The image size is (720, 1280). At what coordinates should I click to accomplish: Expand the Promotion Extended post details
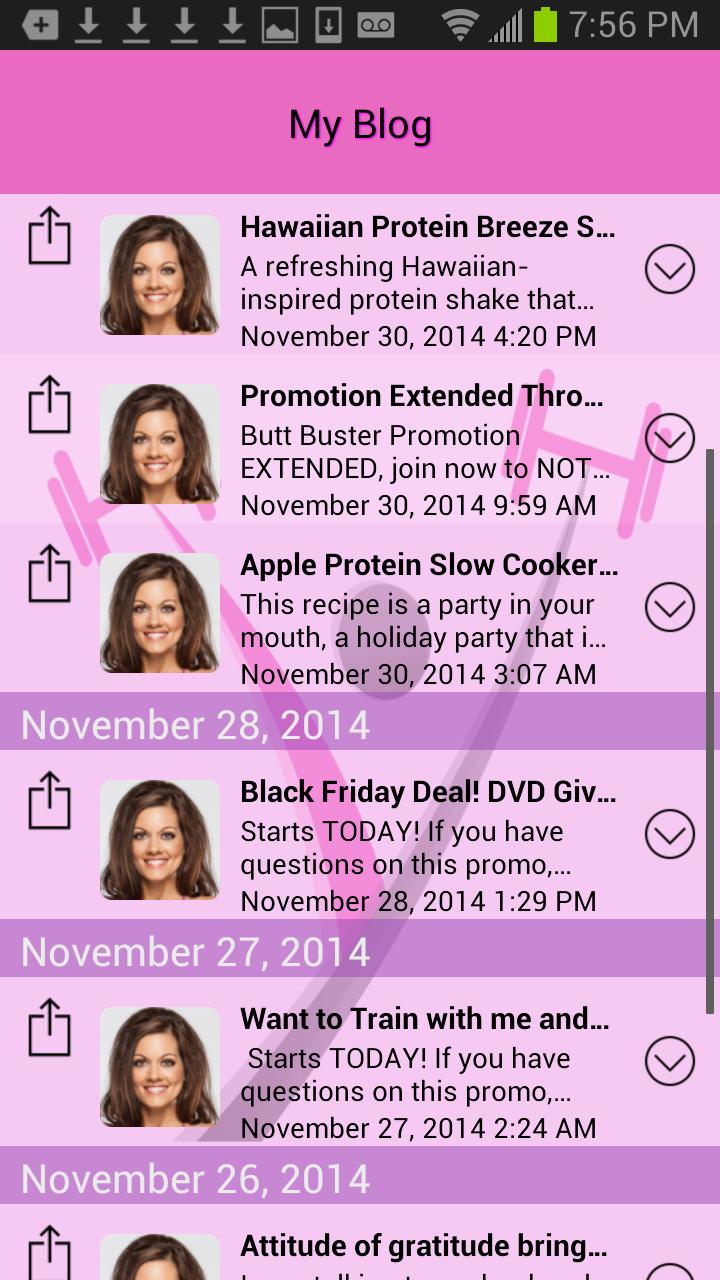669,438
